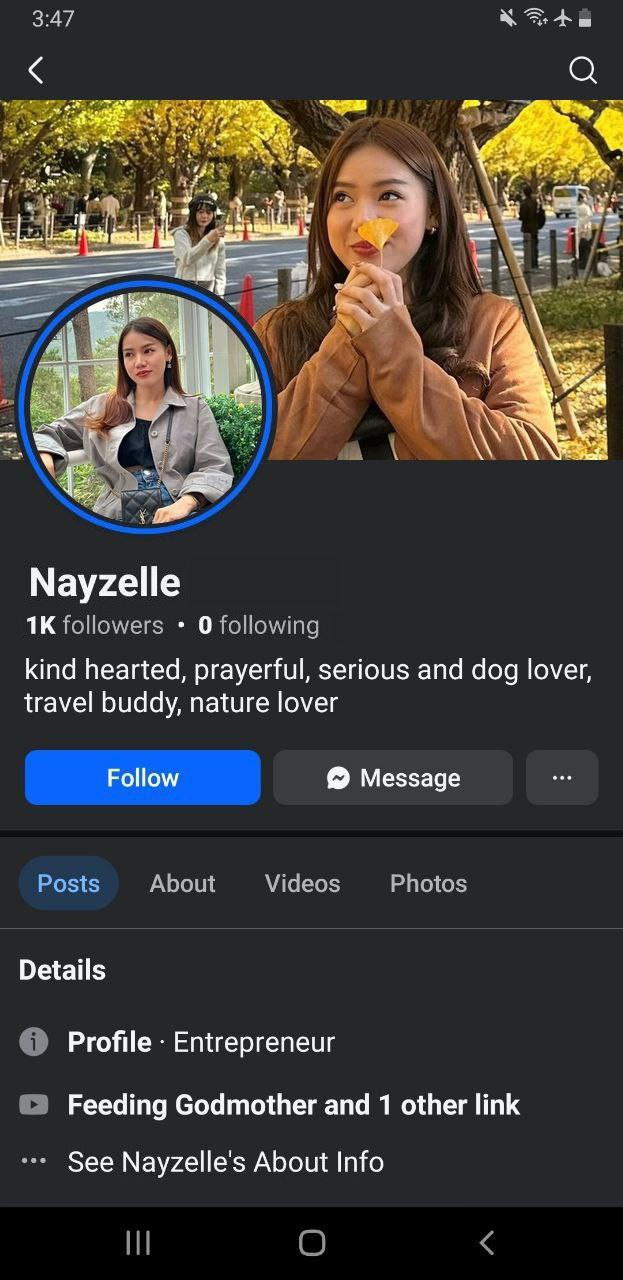Switch to the Videos tab
Viewport: 623px width, 1280px height.
coord(302,883)
